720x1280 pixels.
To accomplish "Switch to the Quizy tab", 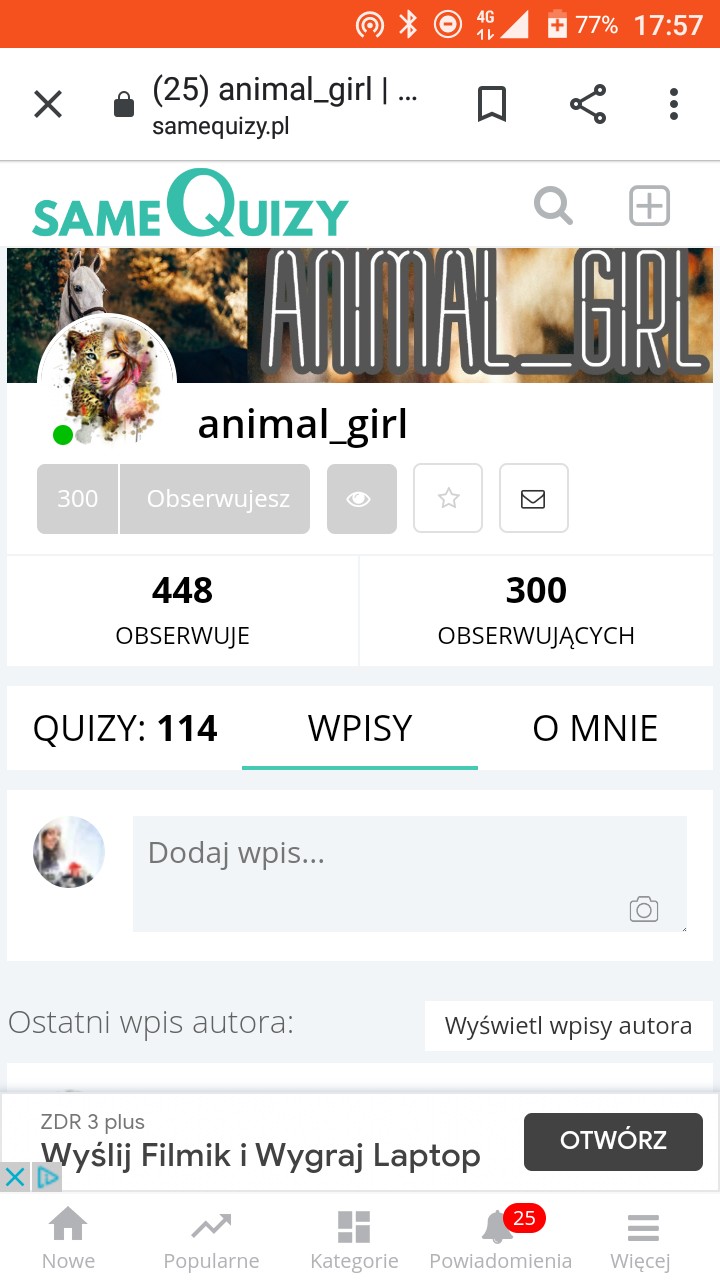I will (x=125, y=729).
